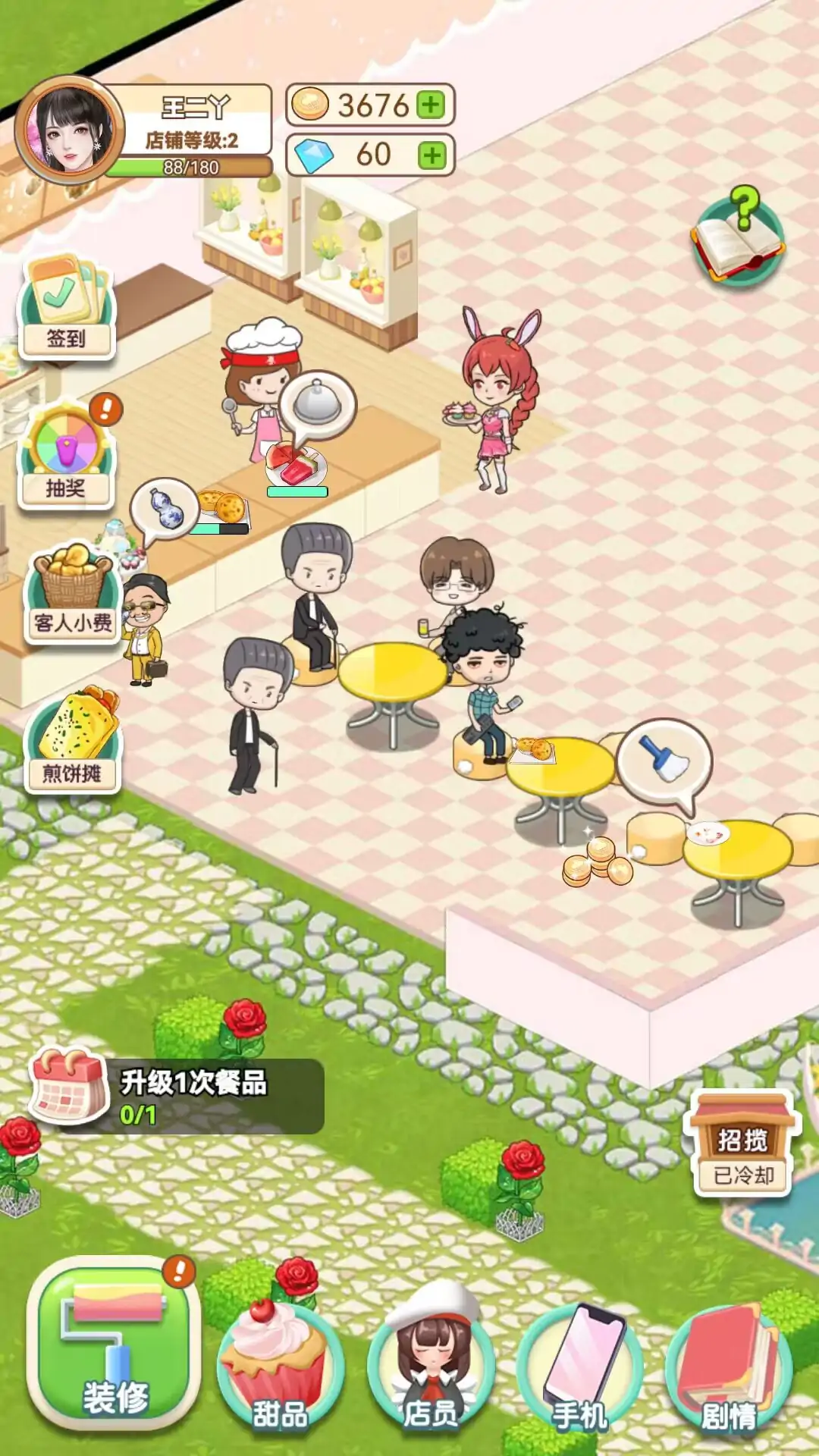Open the 装修 decoration menu
This screenshot has width=819, height=1456.
pyautogui.click(x=114, y=1344)
